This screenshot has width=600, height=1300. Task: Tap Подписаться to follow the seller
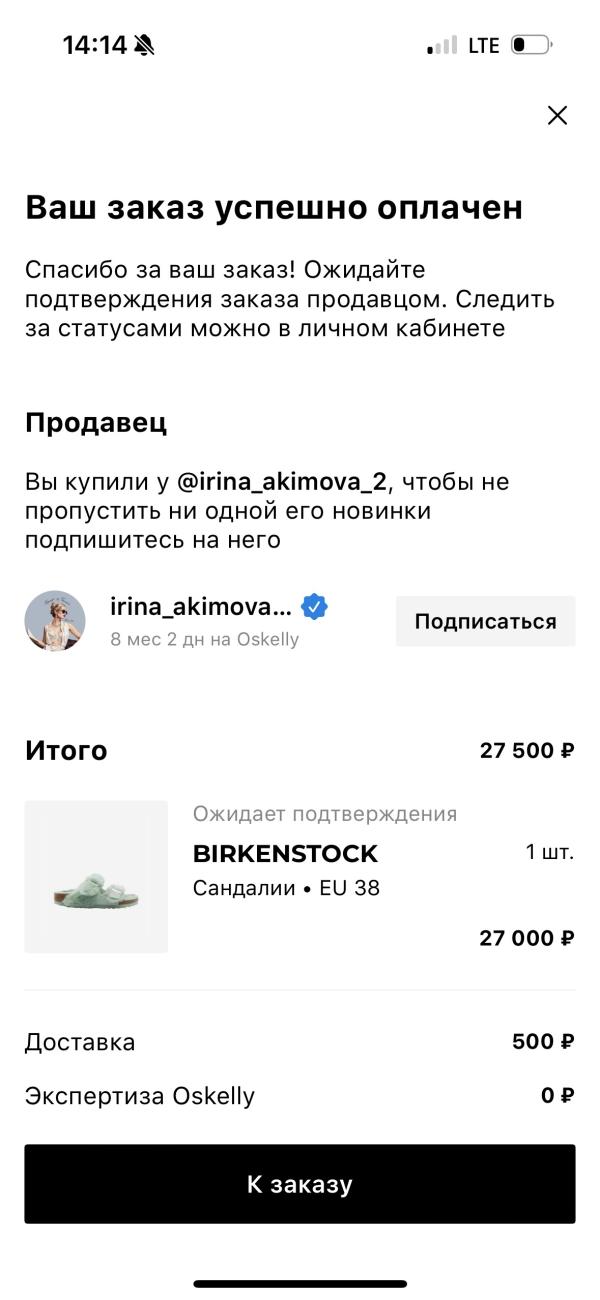point(485,621)
